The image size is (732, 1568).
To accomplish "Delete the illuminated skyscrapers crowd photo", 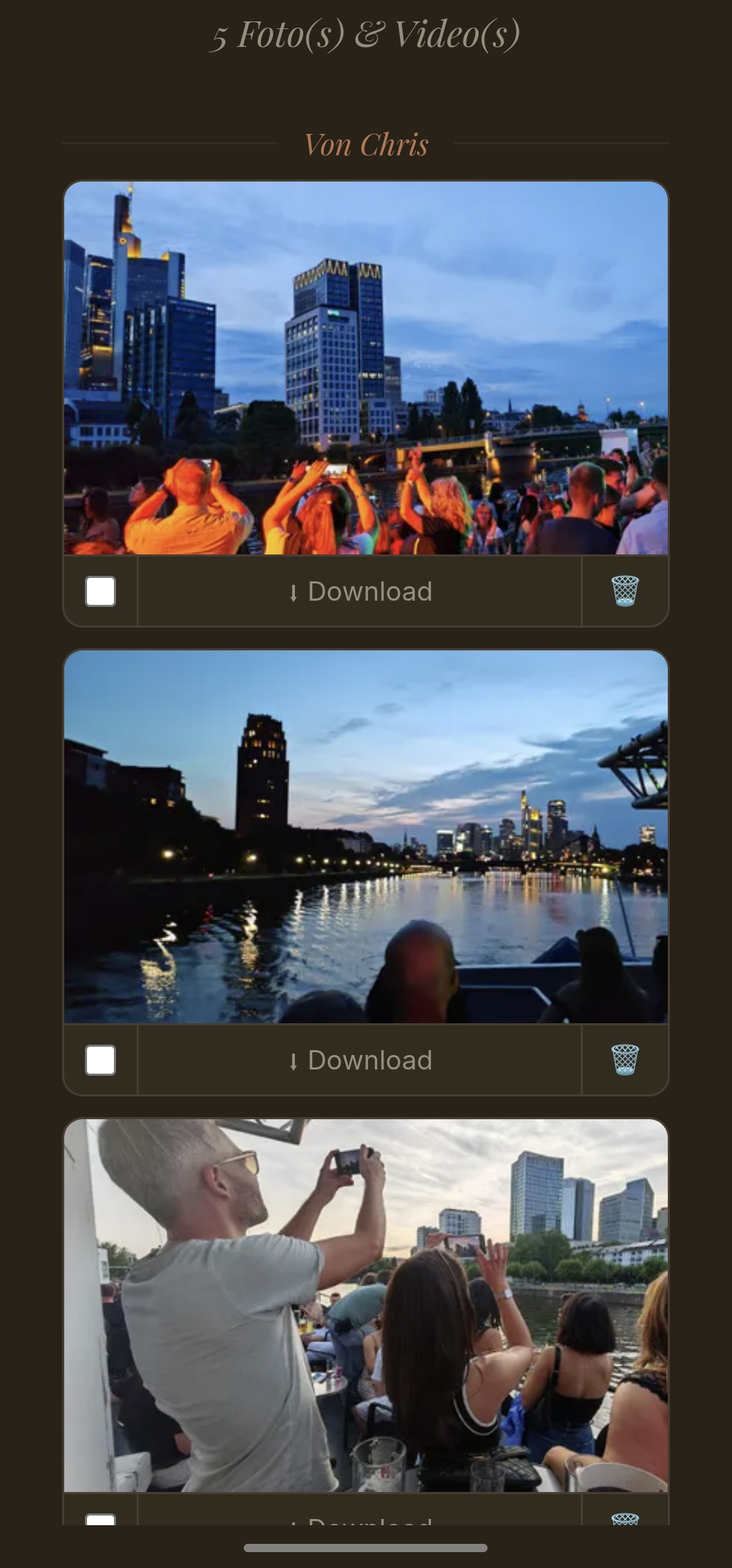I will pos(625,592).
